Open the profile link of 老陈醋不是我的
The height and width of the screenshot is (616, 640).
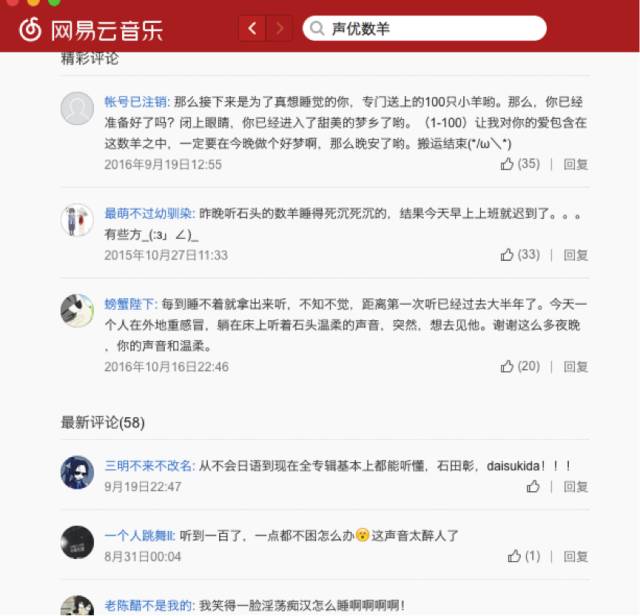[x=148, y=605]
